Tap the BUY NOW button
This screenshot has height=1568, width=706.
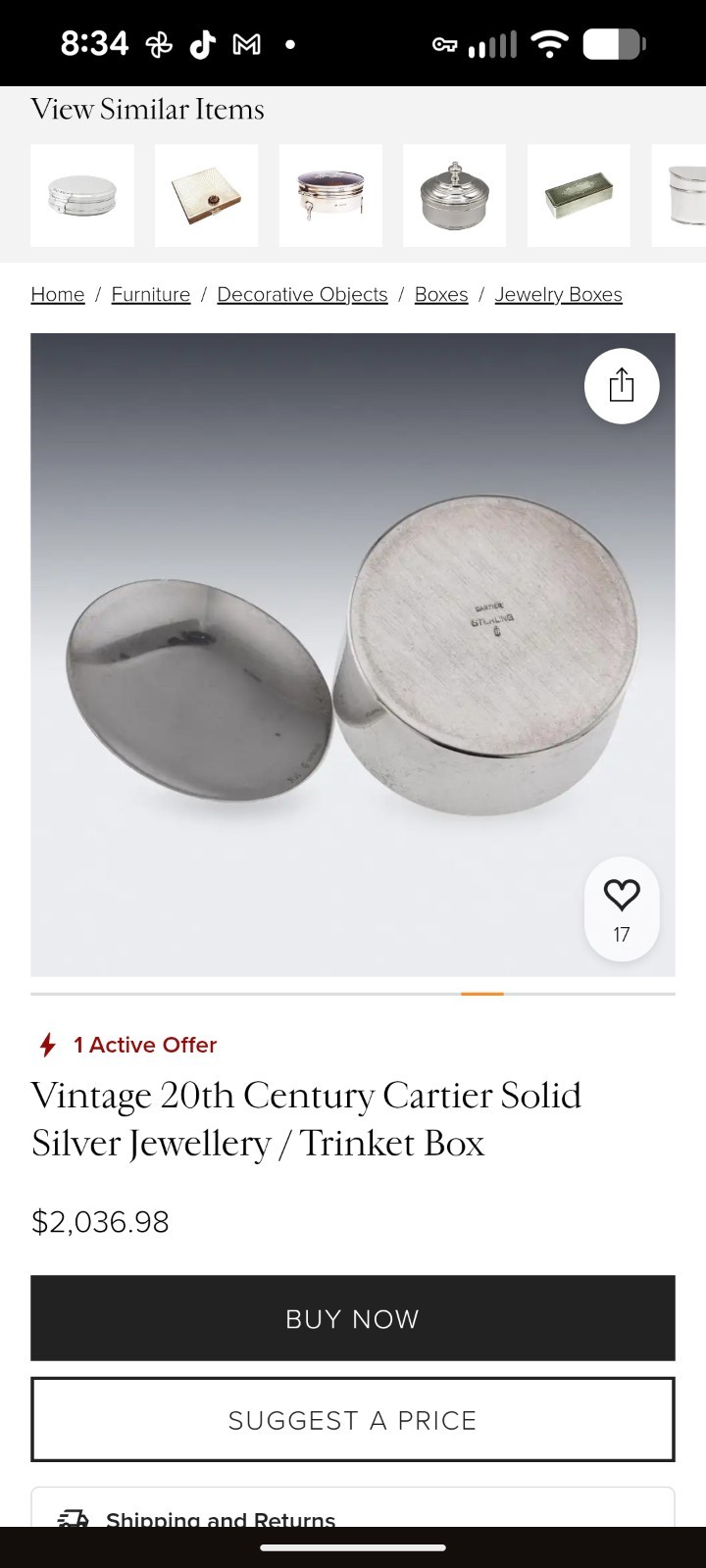tap(353, 1318)
